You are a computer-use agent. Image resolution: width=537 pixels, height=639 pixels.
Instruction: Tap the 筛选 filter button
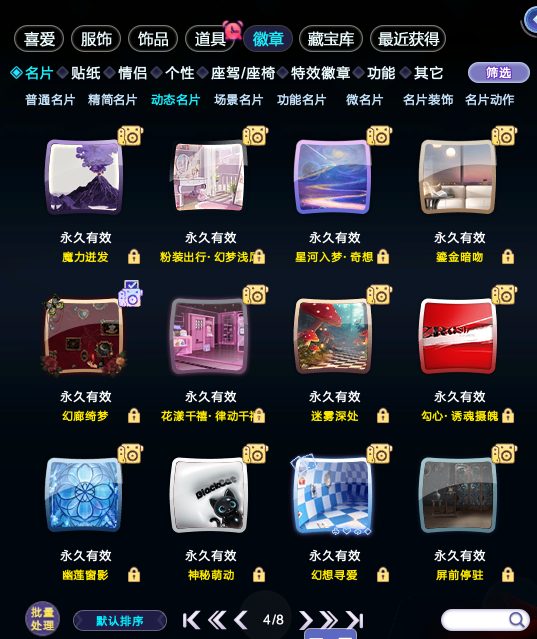(x=499, y=73)
